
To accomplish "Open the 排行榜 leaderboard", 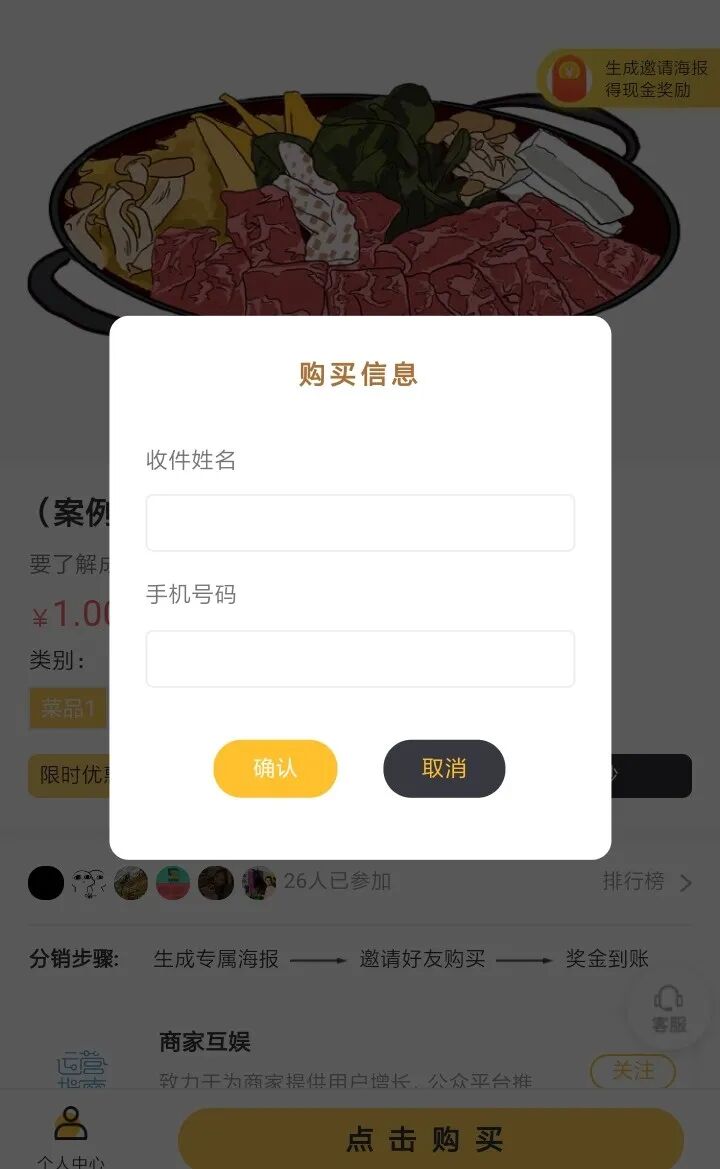I will tap(646, 882).
